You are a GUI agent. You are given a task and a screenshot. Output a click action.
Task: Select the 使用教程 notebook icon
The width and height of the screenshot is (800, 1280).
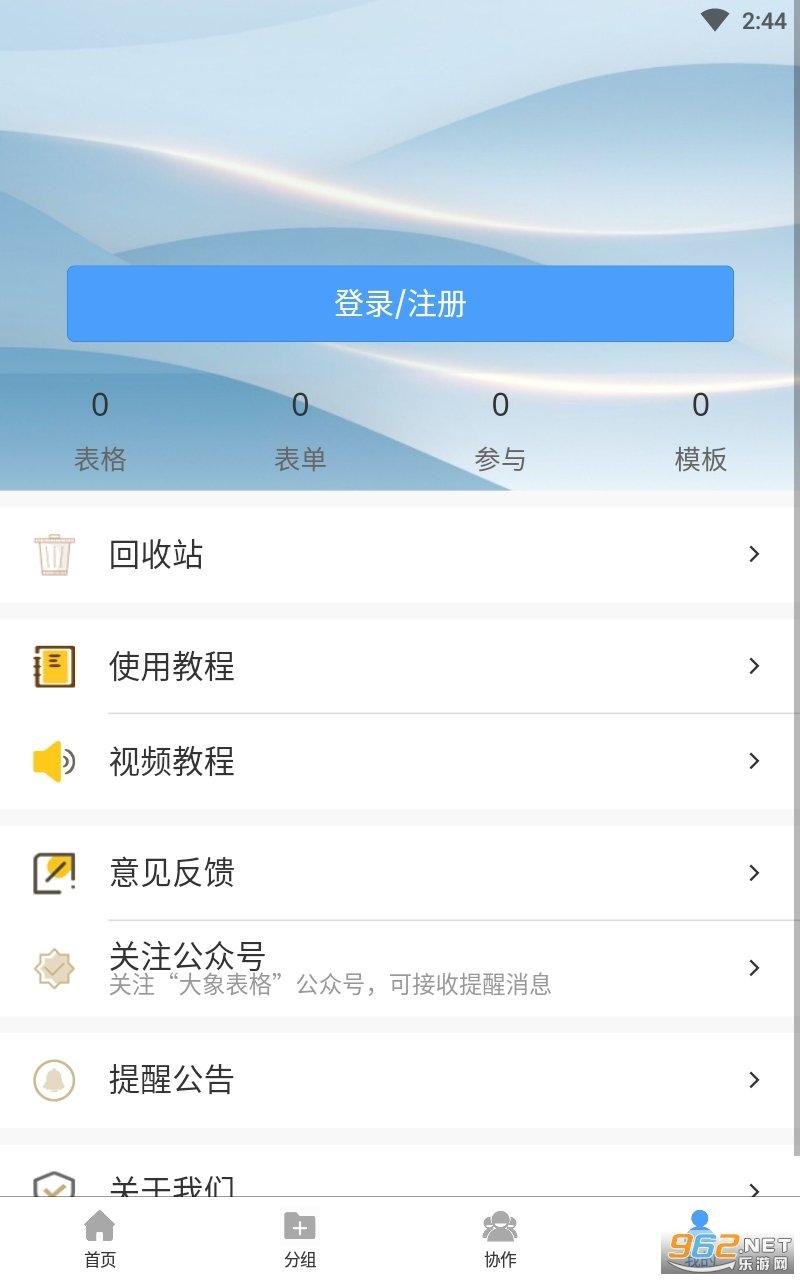pyautogui.click(x=53, y=667)
